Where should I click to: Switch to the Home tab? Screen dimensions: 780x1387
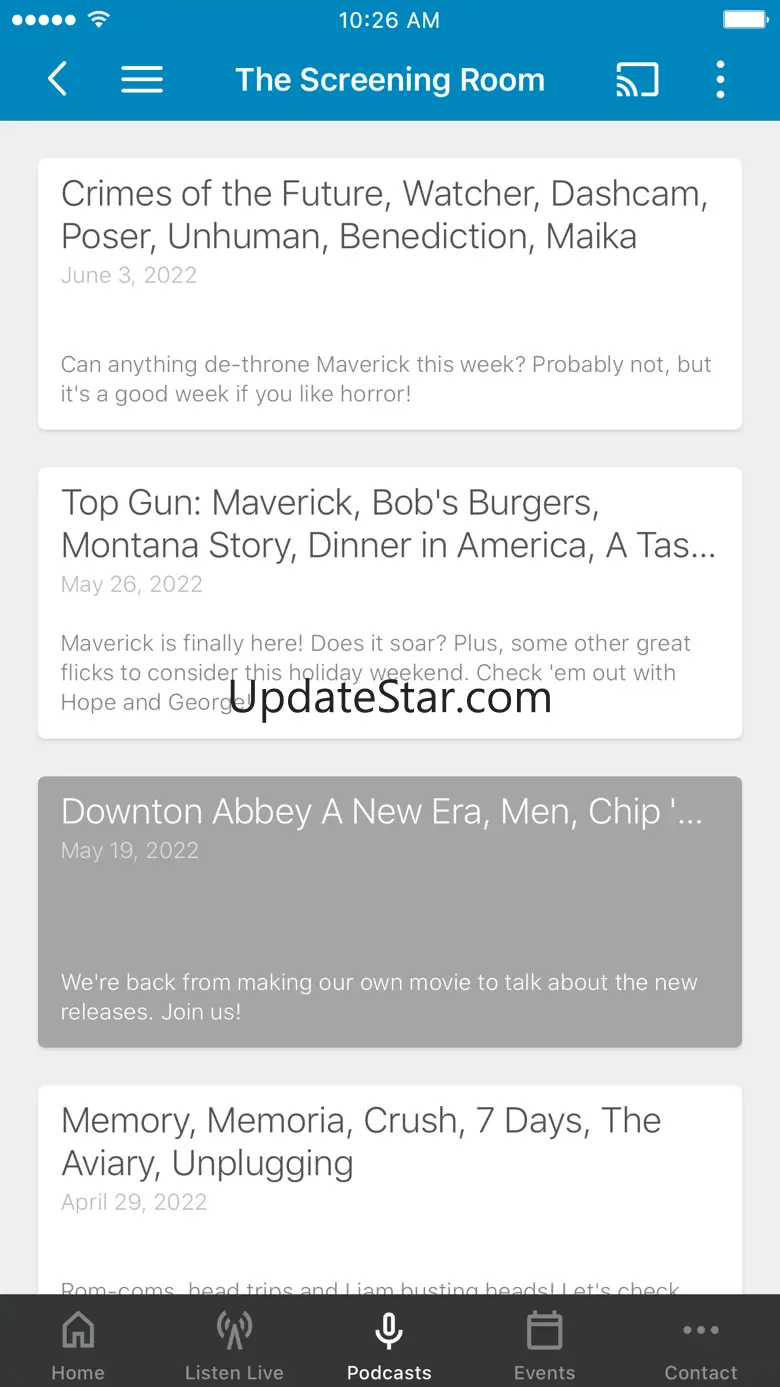[x=78, y=1345]
